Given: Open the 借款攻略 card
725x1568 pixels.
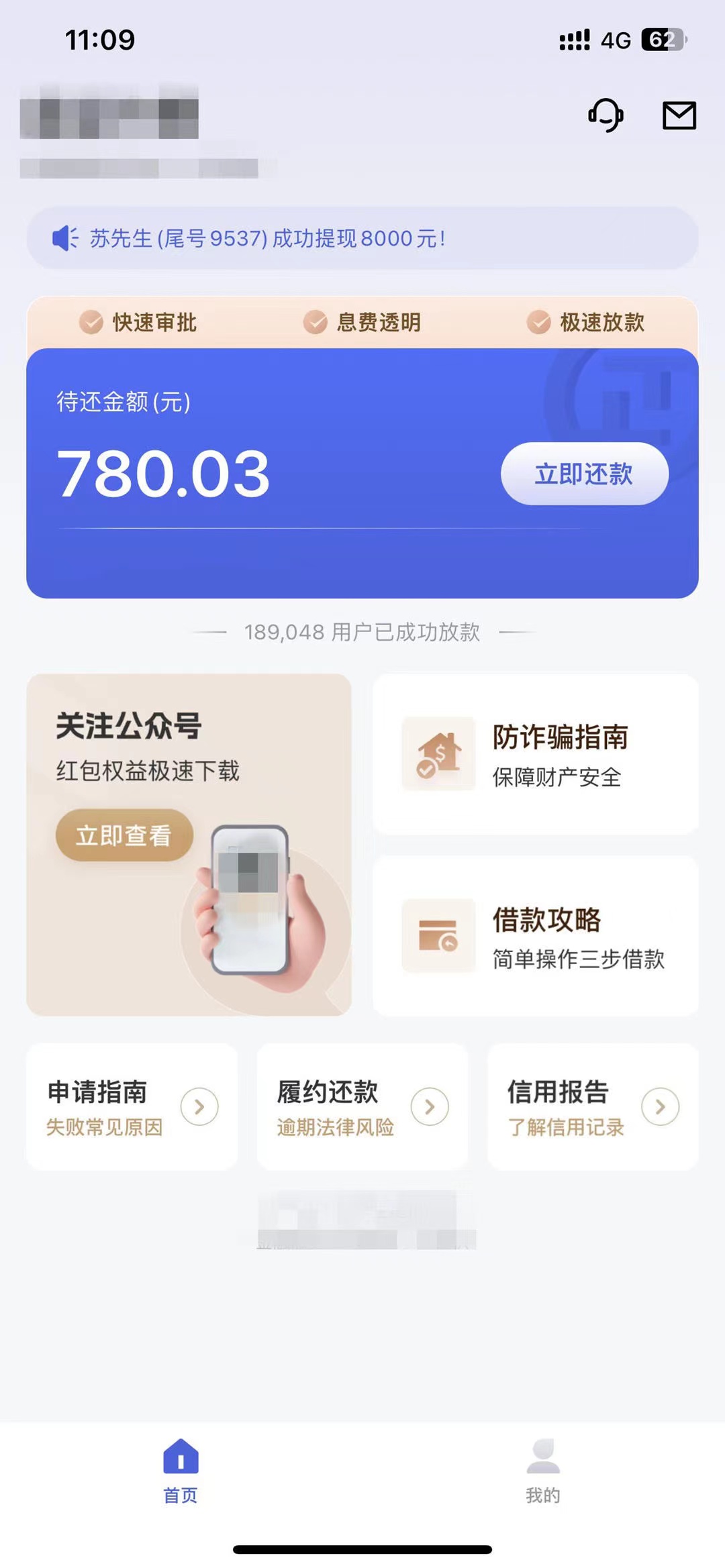Looking at the screenshot, I should tap(536, 936).
